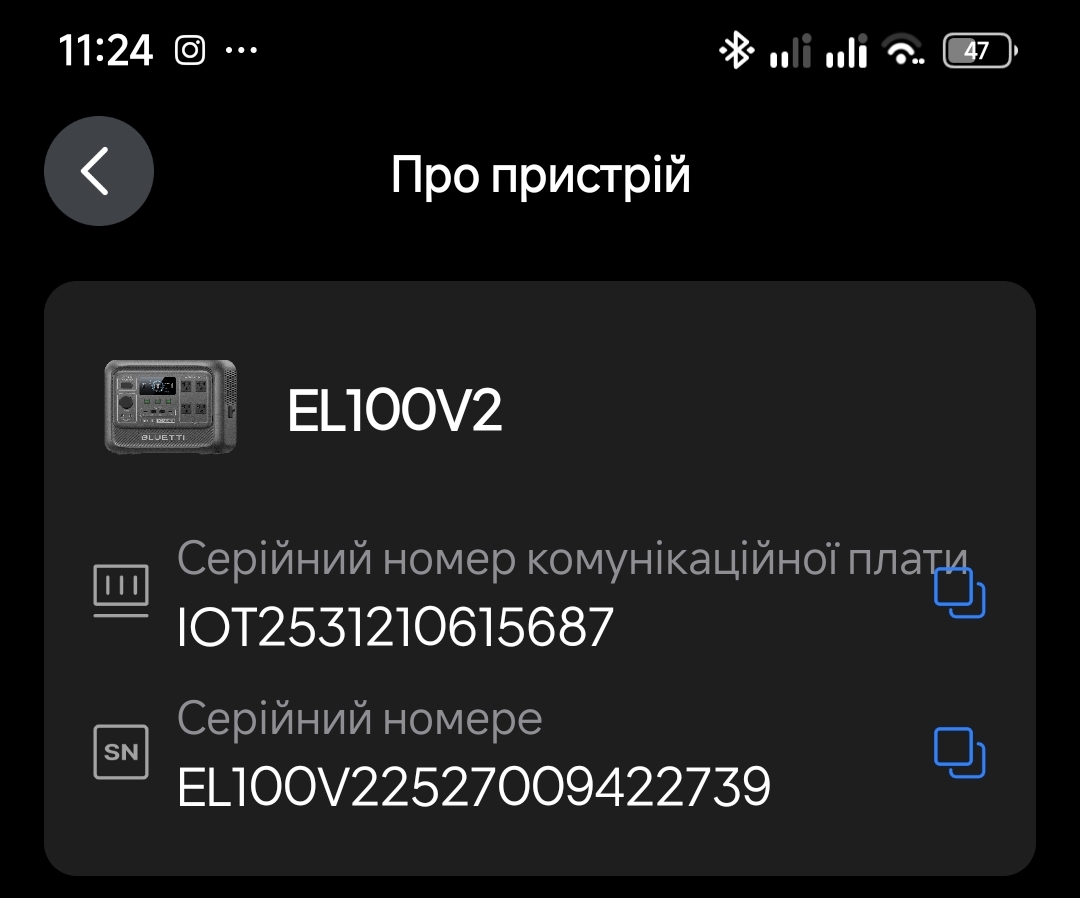1080x898 pixels.
Task: Copy the device serial number EL100V22527009422739
Action: (x=959, y=753)
